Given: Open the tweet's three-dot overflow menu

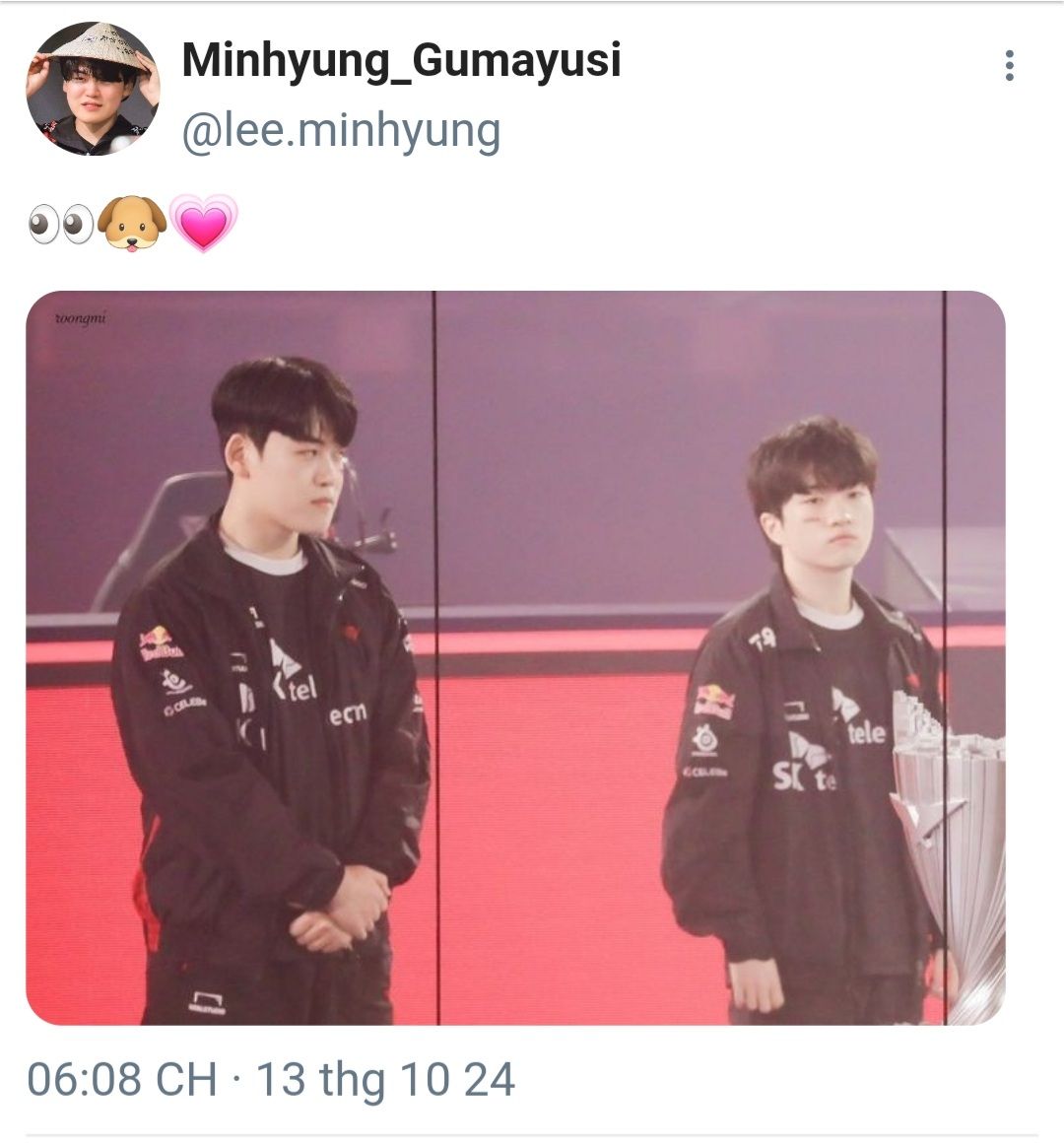Looking at the screenshot, I should click(x=1009, y=65).
